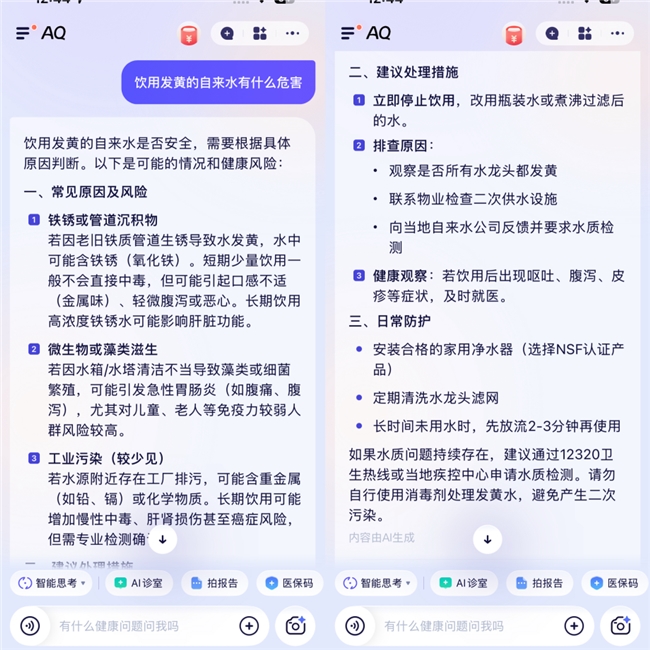Open the side menu in the right screenshot
The image size is (650, 650).
tap(349, 33)
